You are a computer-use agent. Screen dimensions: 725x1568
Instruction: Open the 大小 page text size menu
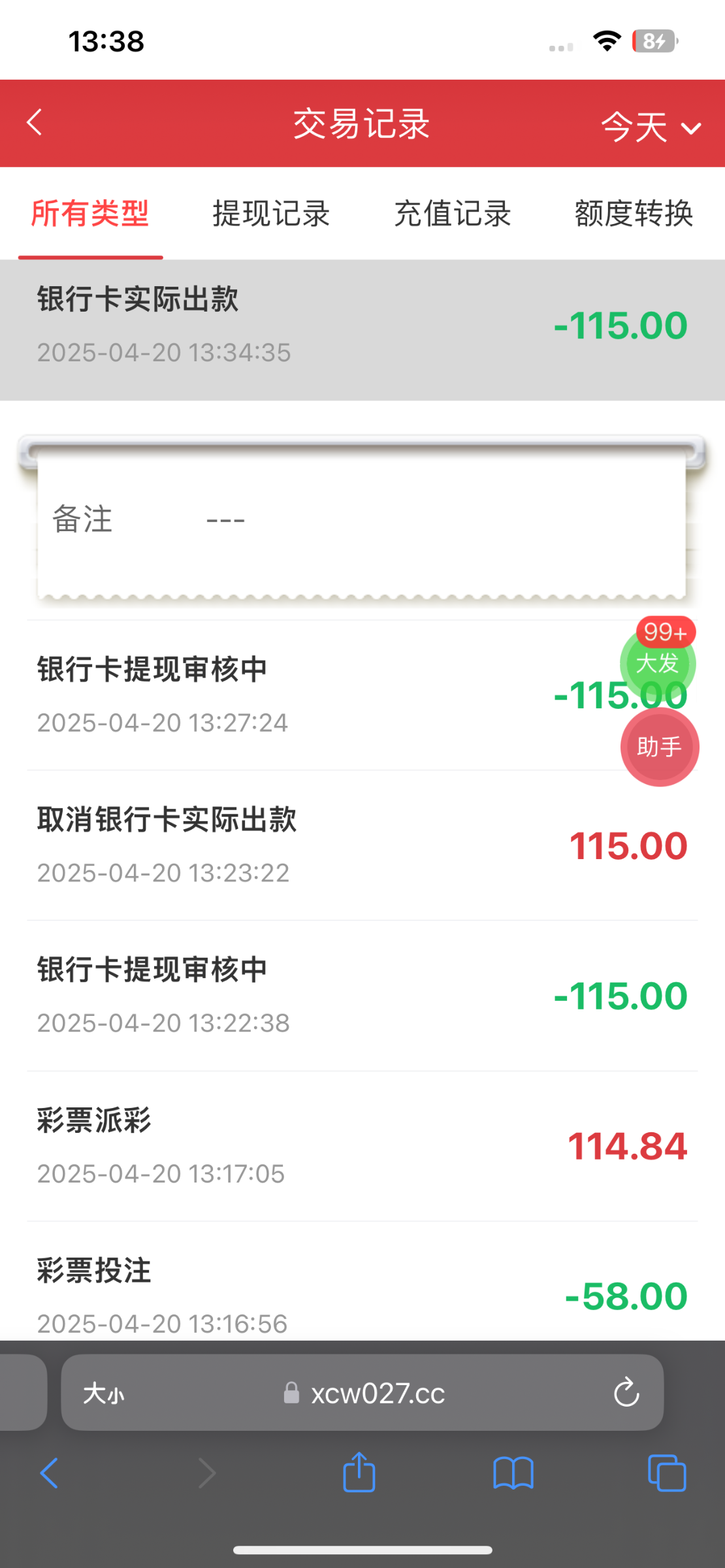click(x=103, y=1393)
